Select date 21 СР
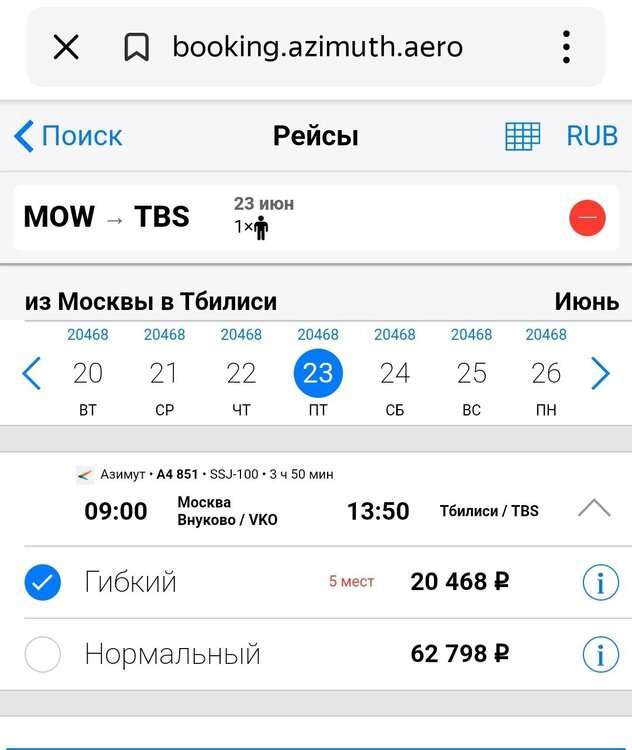Screen dimensions: 632x750 164,374
